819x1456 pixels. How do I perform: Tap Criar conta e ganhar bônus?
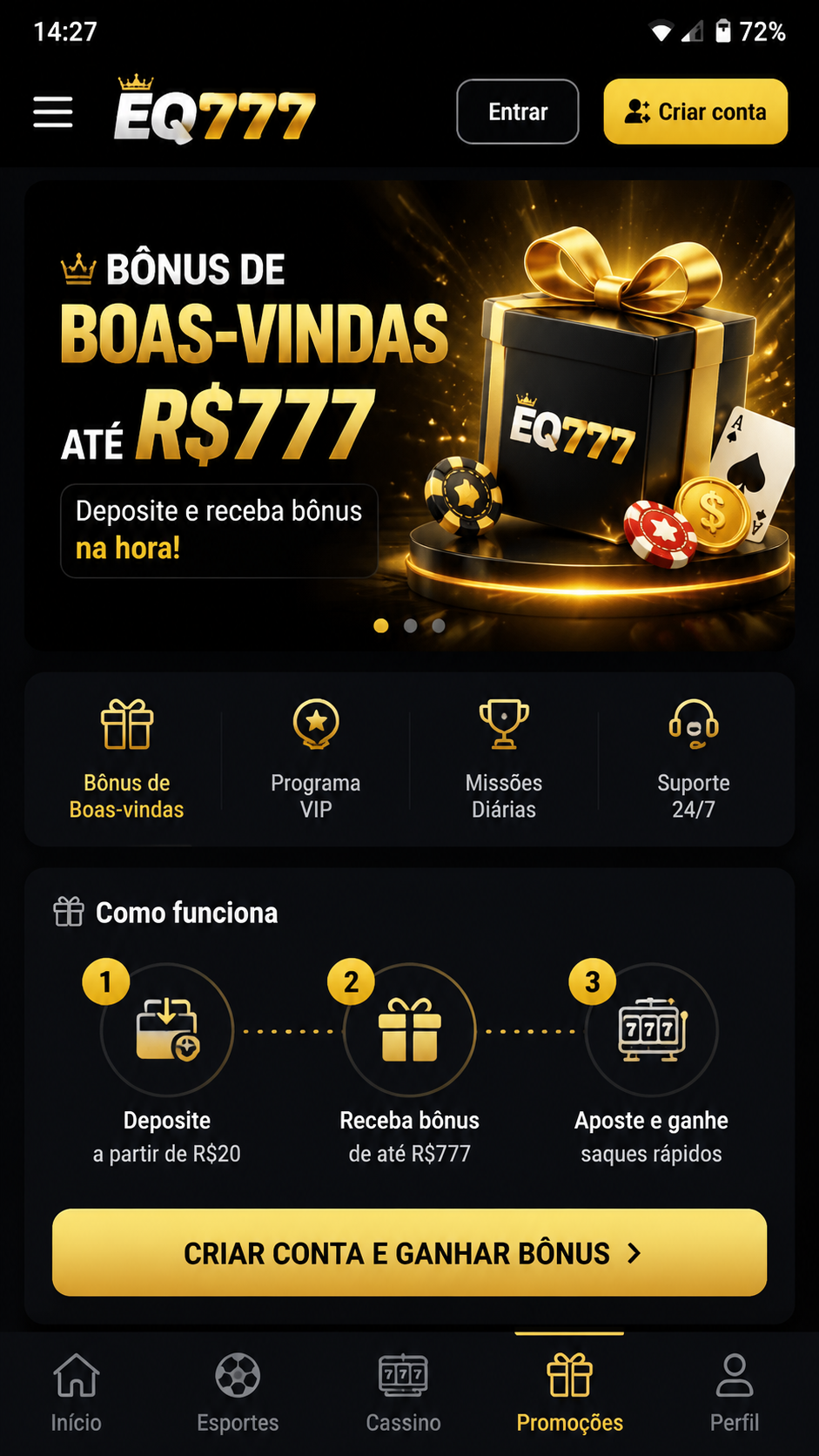409,1252
